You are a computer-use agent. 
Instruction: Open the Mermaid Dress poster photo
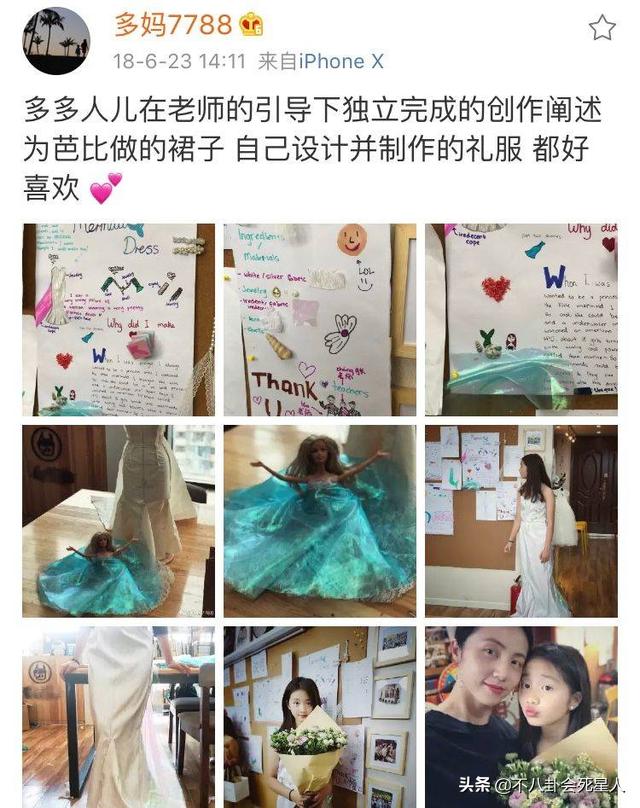pos(118,319)
